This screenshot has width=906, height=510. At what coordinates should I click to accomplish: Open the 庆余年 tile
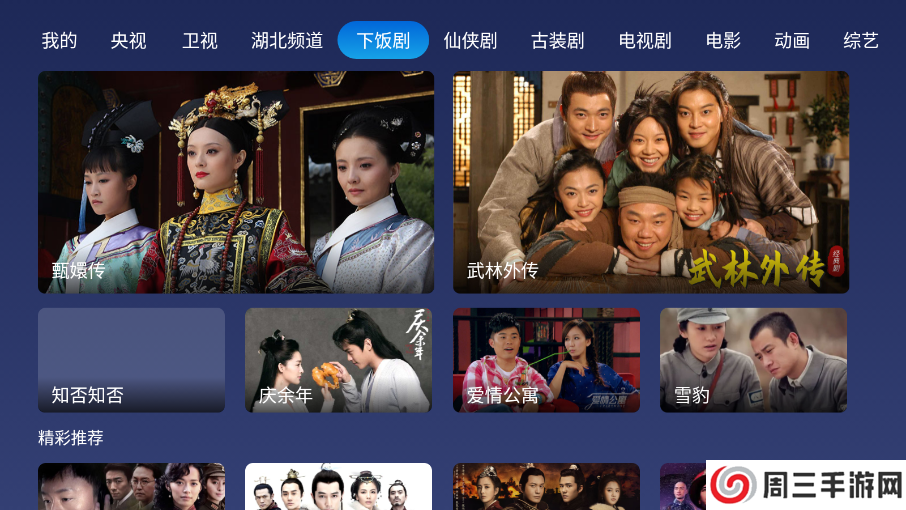338,360
